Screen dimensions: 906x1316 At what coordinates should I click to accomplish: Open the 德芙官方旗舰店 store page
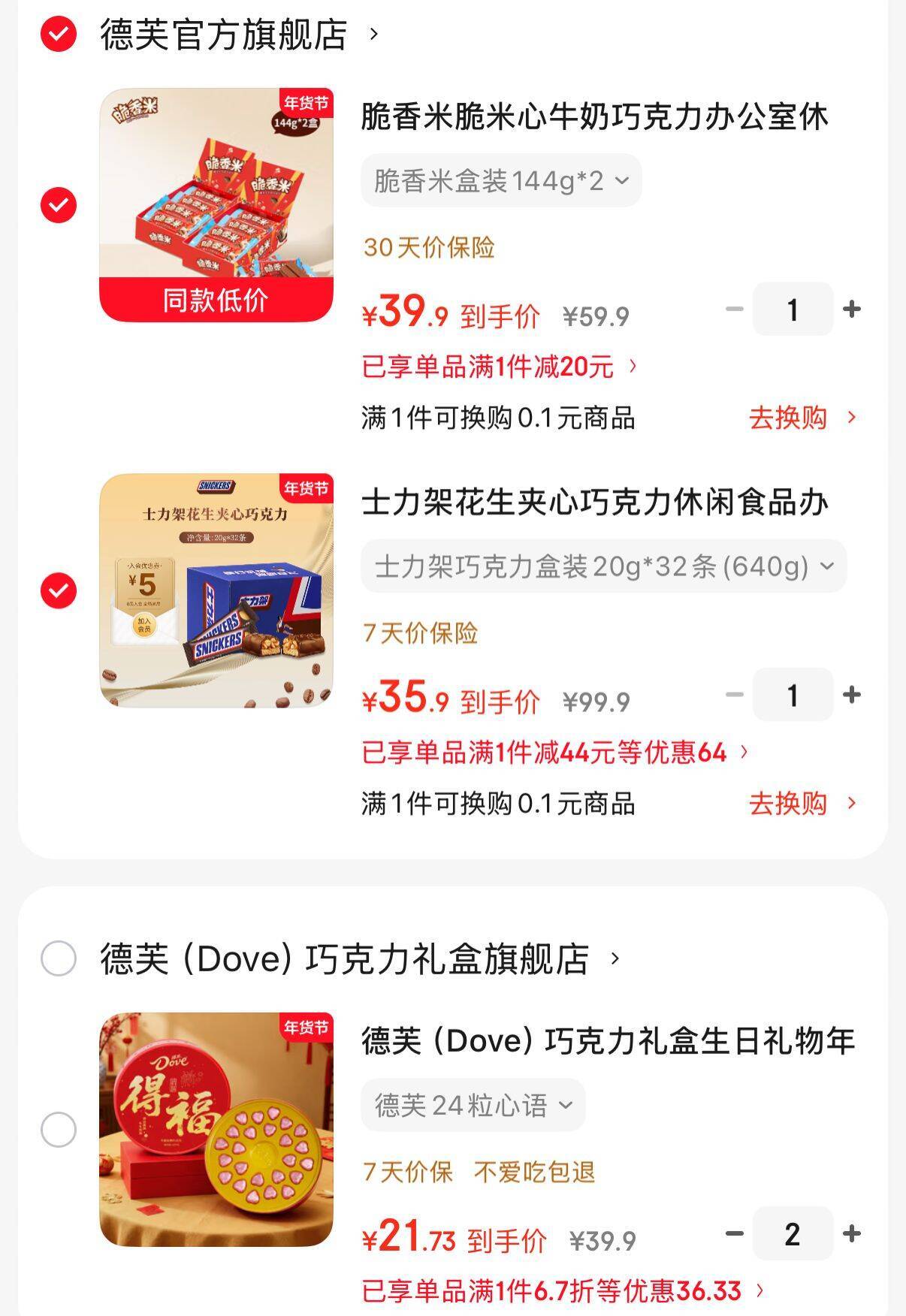[x=224, y=35]
